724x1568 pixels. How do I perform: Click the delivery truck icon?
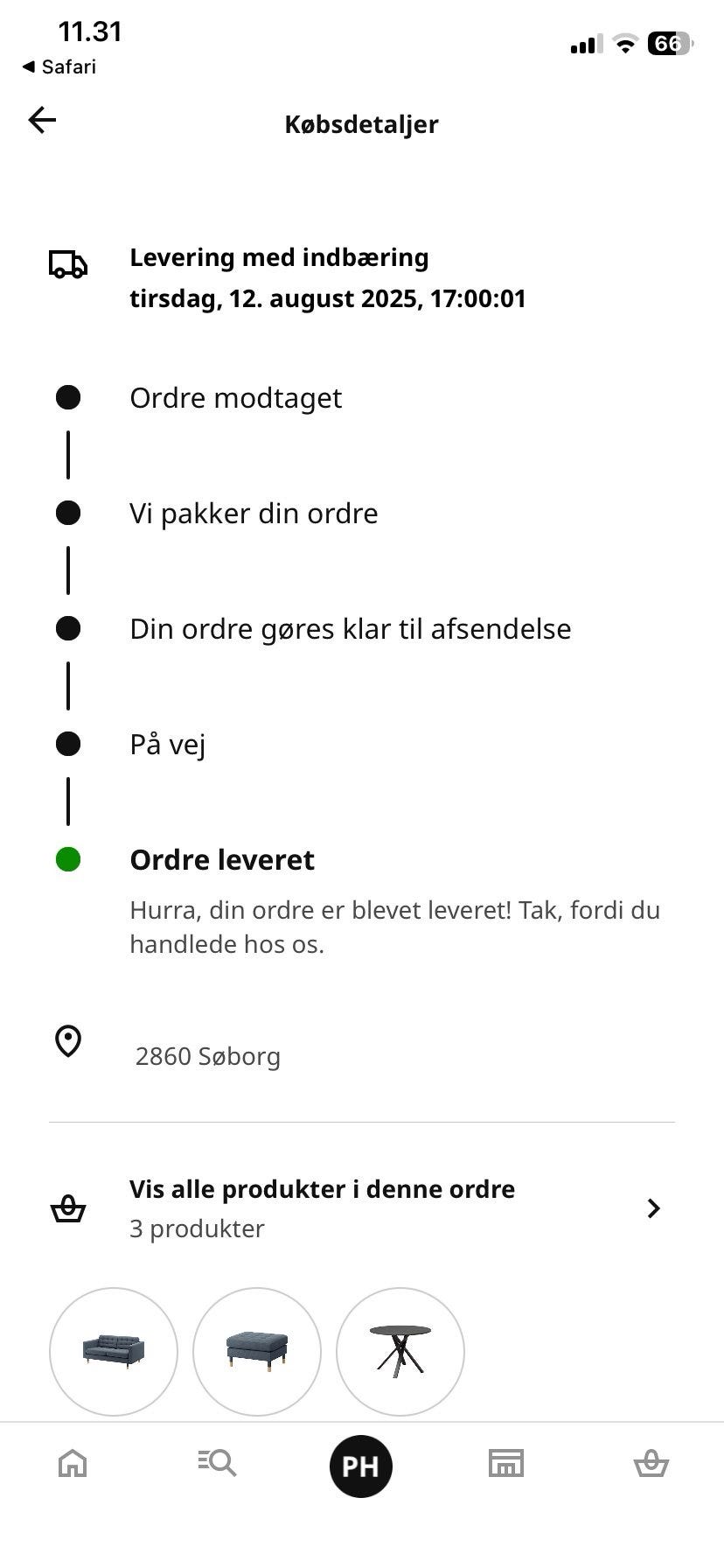(x=68, y=265)
